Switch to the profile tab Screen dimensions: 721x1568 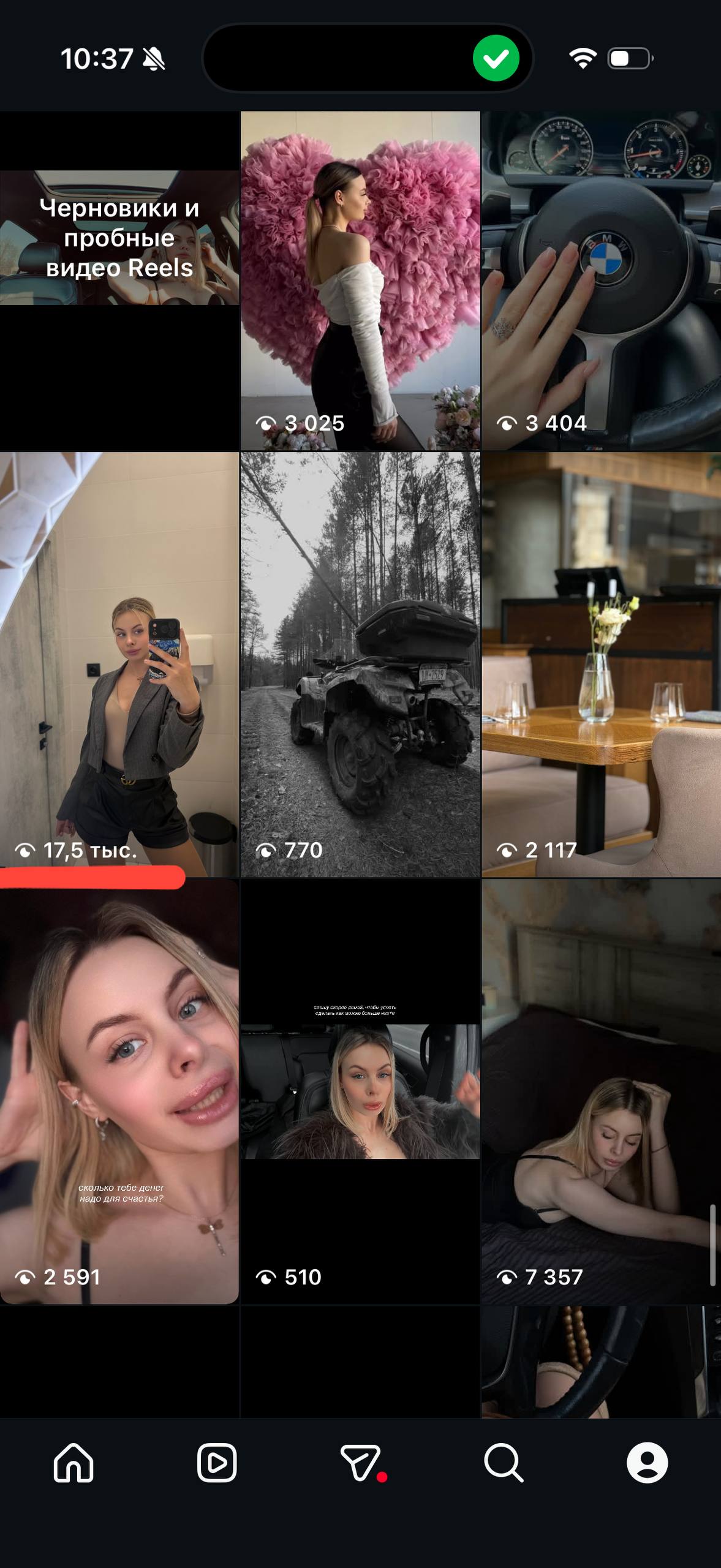[x=647, y=1463]
